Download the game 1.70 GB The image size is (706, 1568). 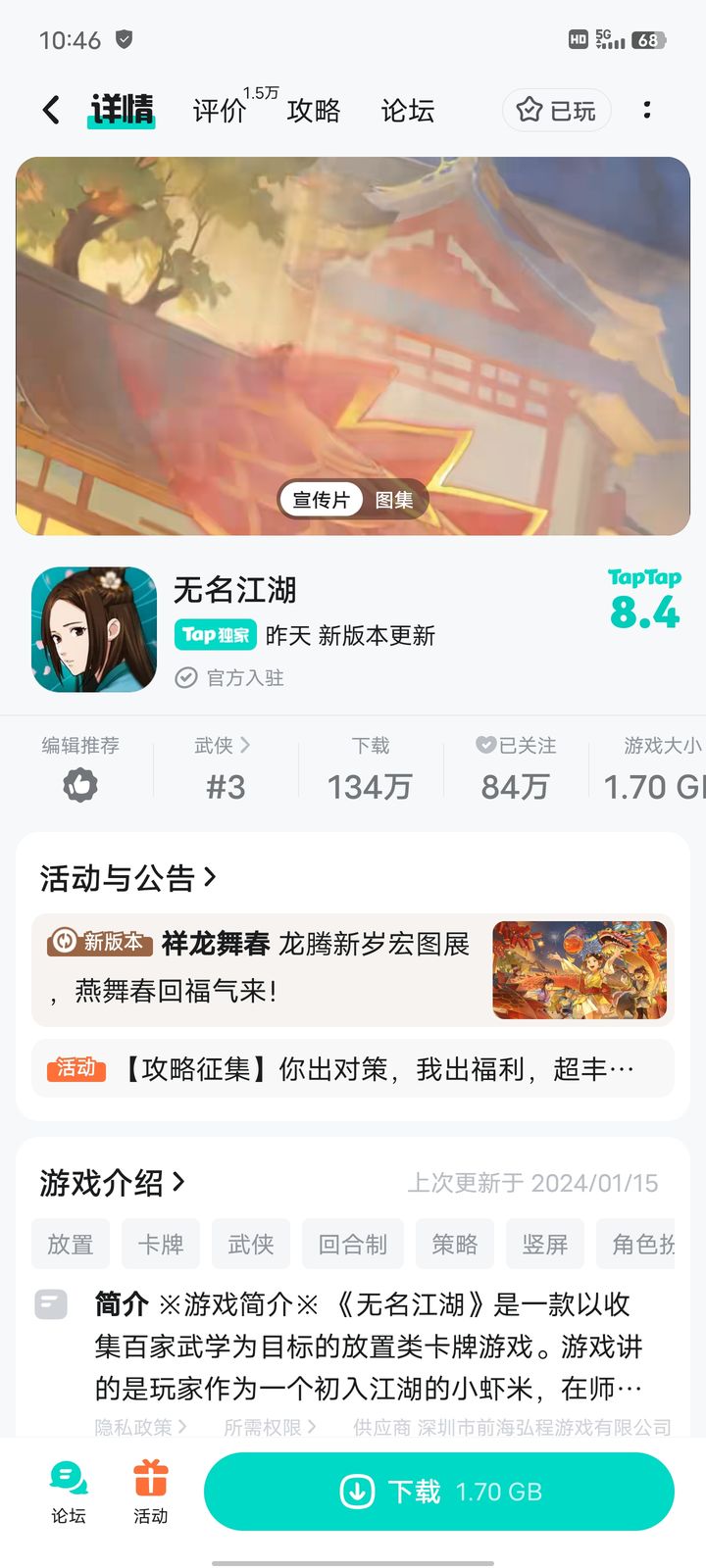(439, 1492)
